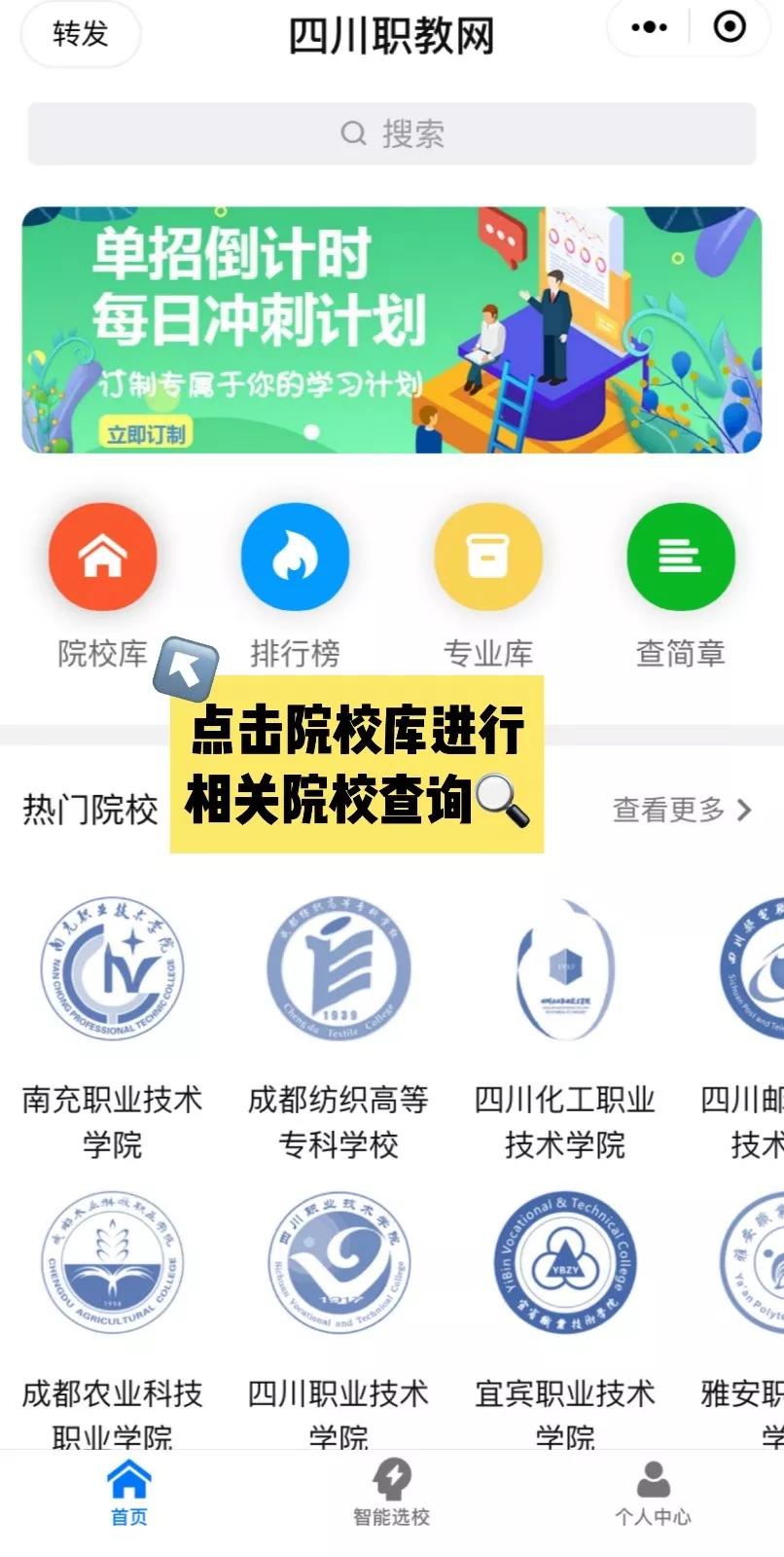Tap 查看更多 to see more schools
This screenshot has height=1557, width=784.
(681, 809)
